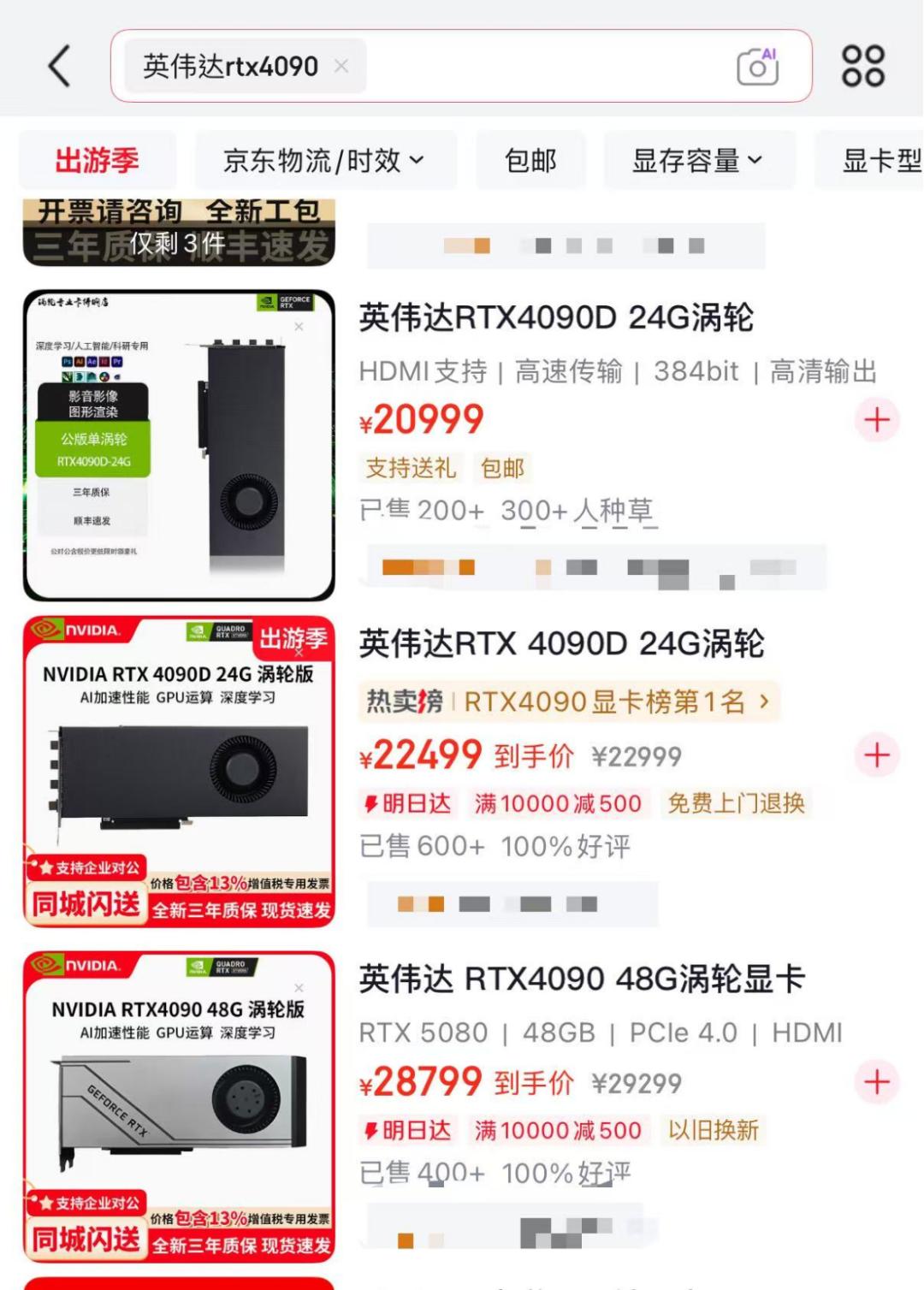The height and width of the screenshot is (1290, 924).
Task: Open the 英伟达RTX 4090D 24G涡轮 listing at ¥22499
Action: (x=561, y=644)
